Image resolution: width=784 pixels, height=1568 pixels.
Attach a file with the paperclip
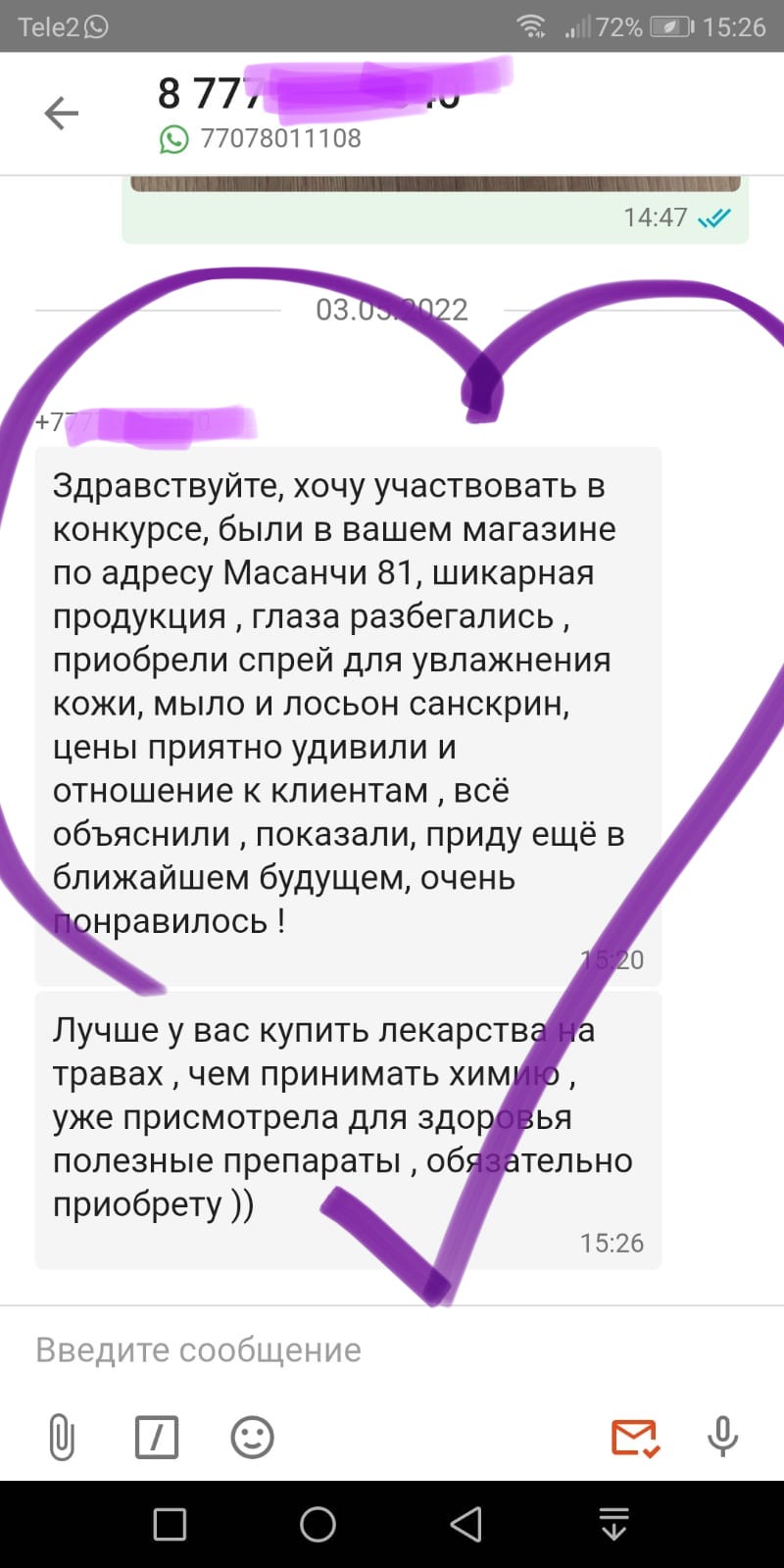pos(61,1438)
